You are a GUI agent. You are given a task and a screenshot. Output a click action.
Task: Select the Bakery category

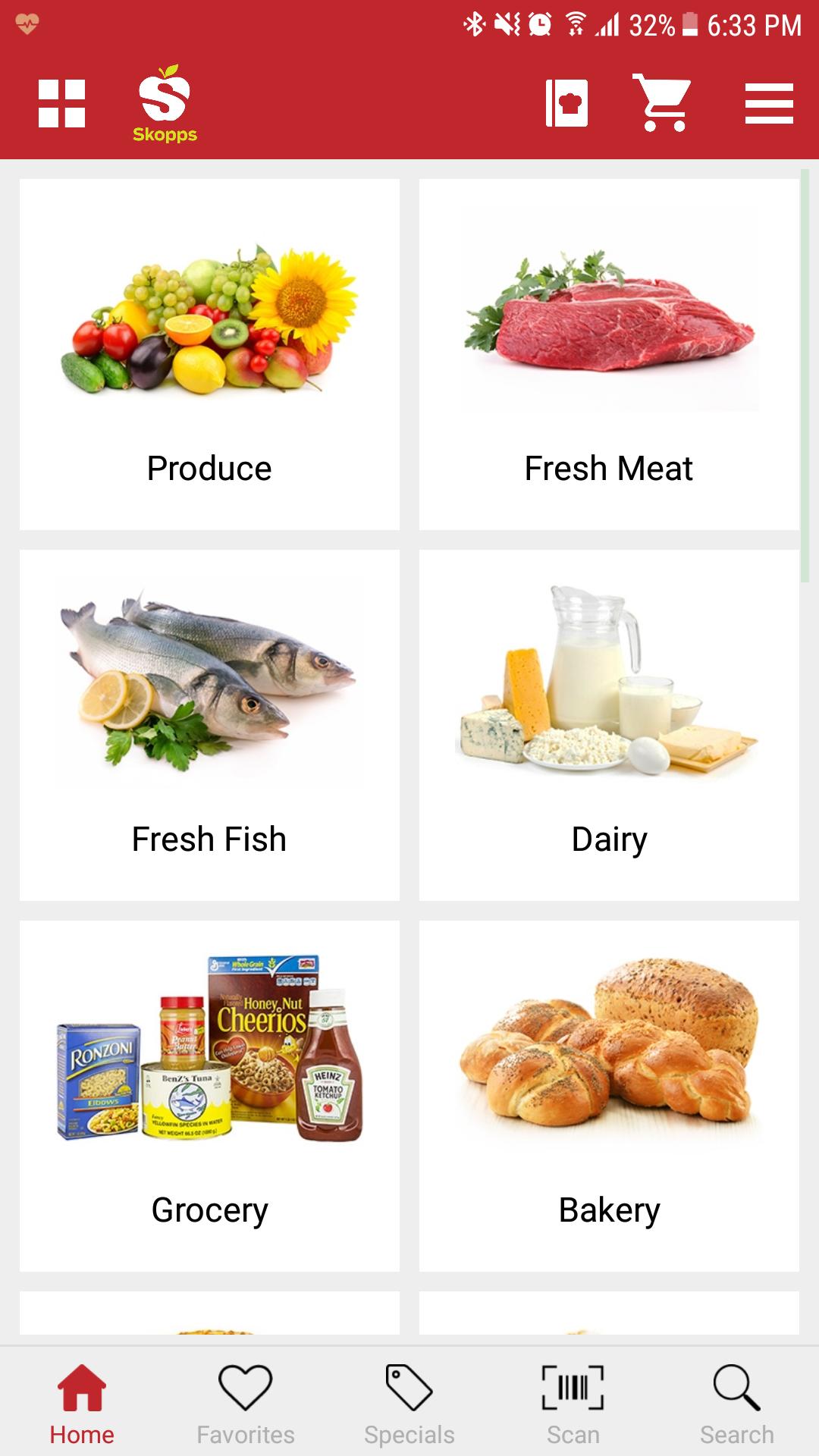(x=609, y=1096)
